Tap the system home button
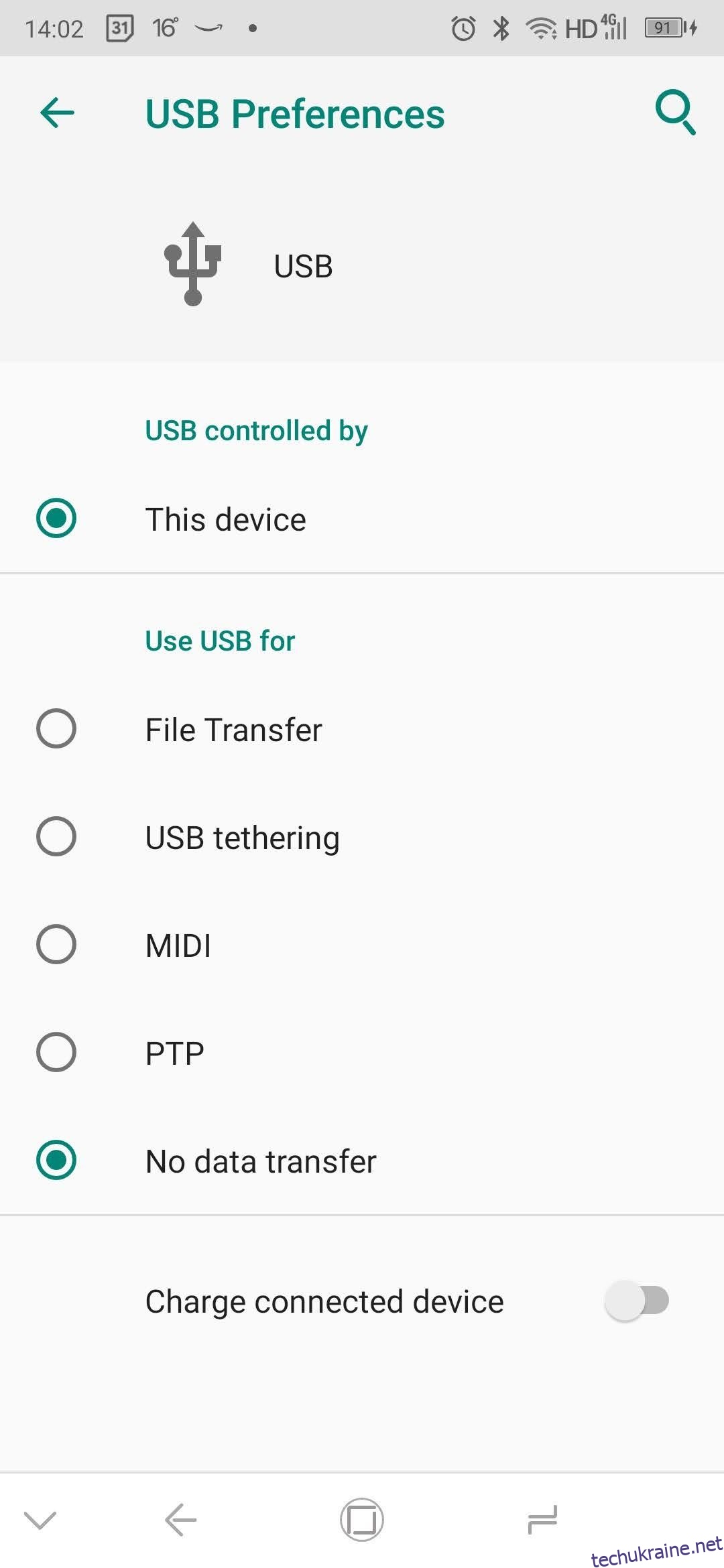The width and height of the screenshot is (724, 1568). click(362, 1520)
